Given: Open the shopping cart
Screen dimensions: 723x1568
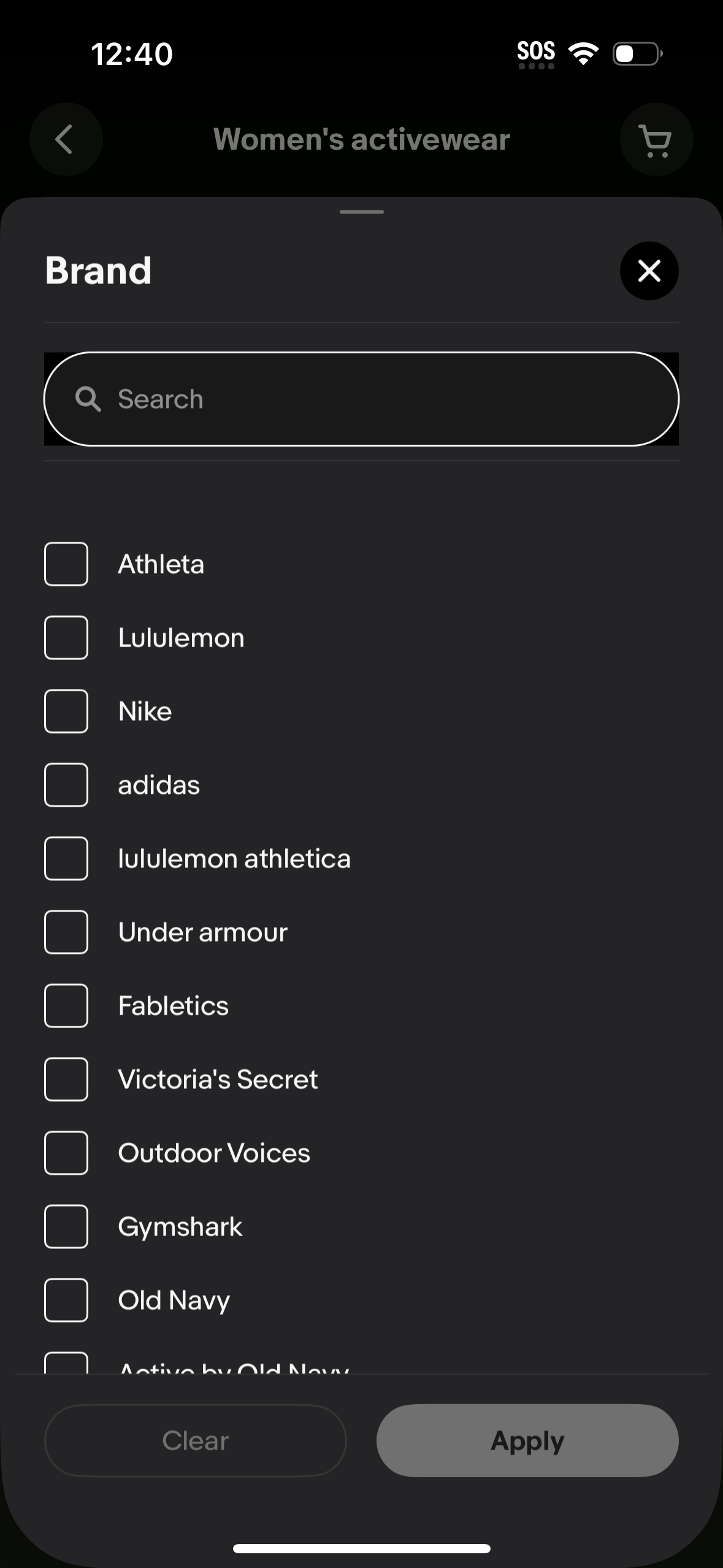Looking at the screenshot, I should 656,139.
